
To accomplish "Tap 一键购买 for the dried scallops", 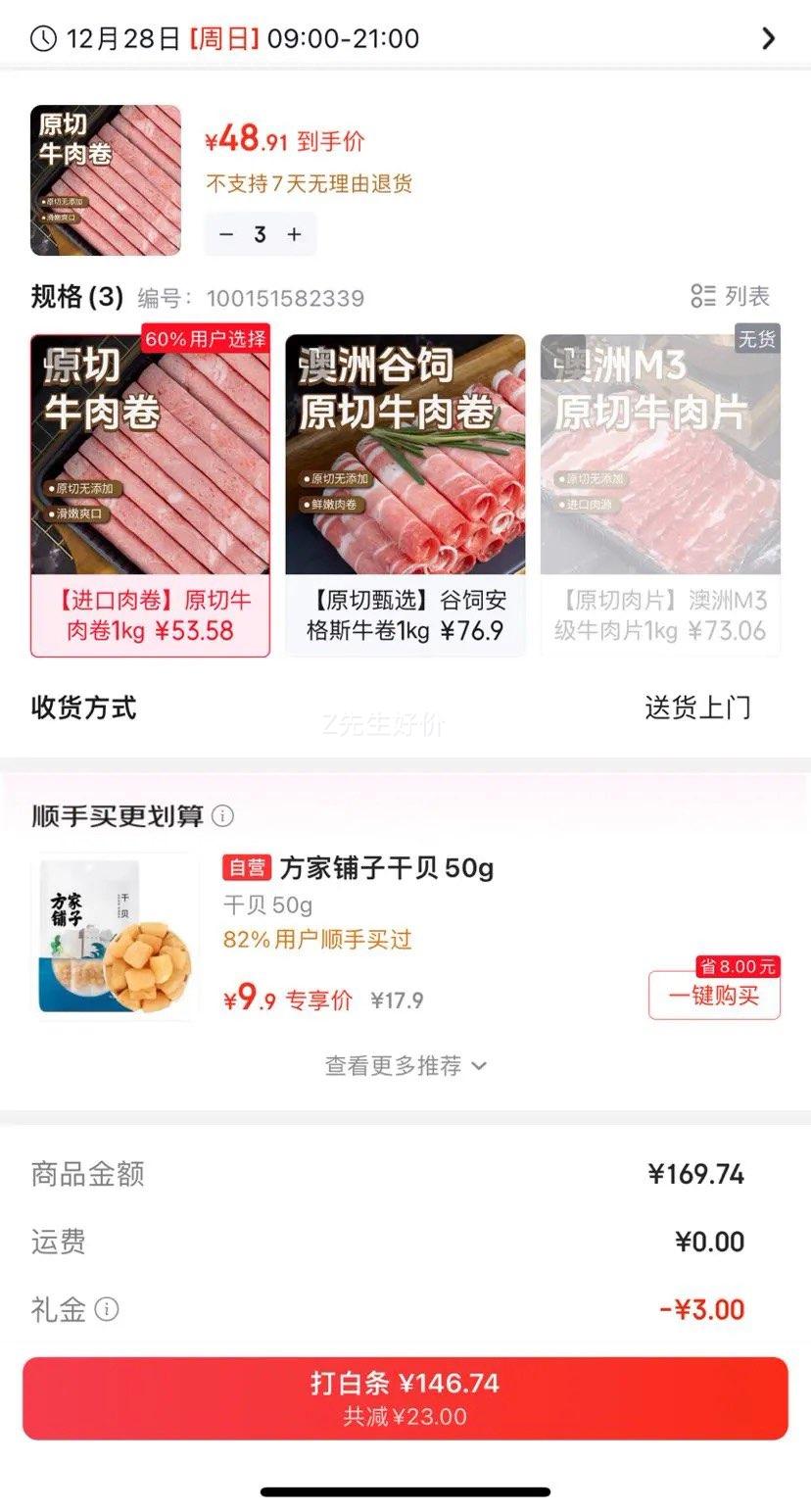I will (x=714, y=996).
